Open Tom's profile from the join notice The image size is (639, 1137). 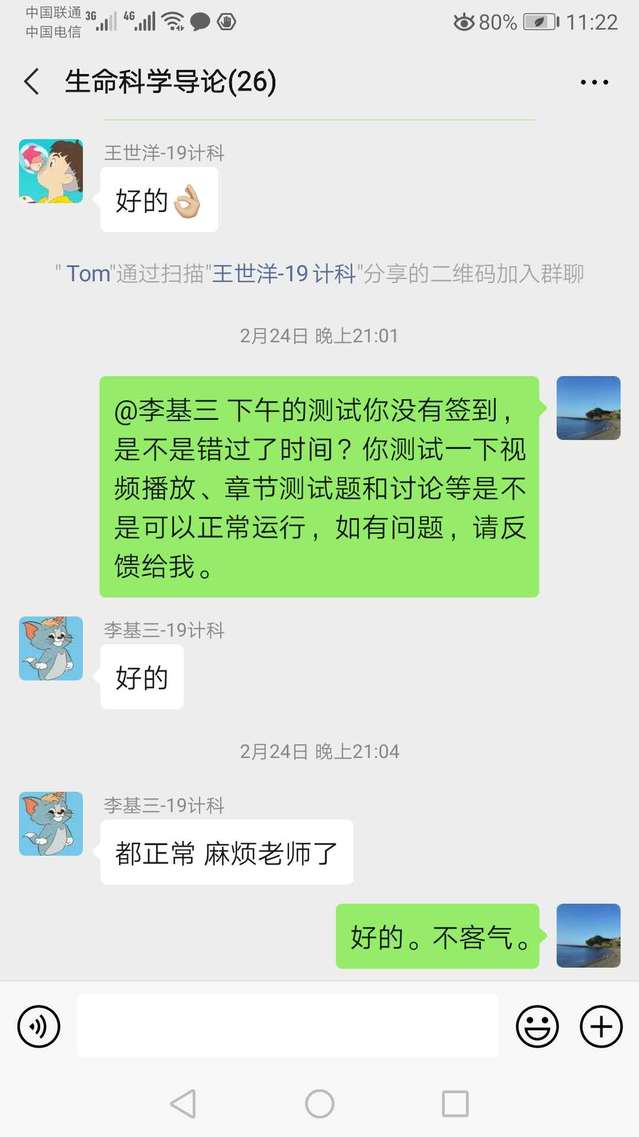tap(88, 274)
